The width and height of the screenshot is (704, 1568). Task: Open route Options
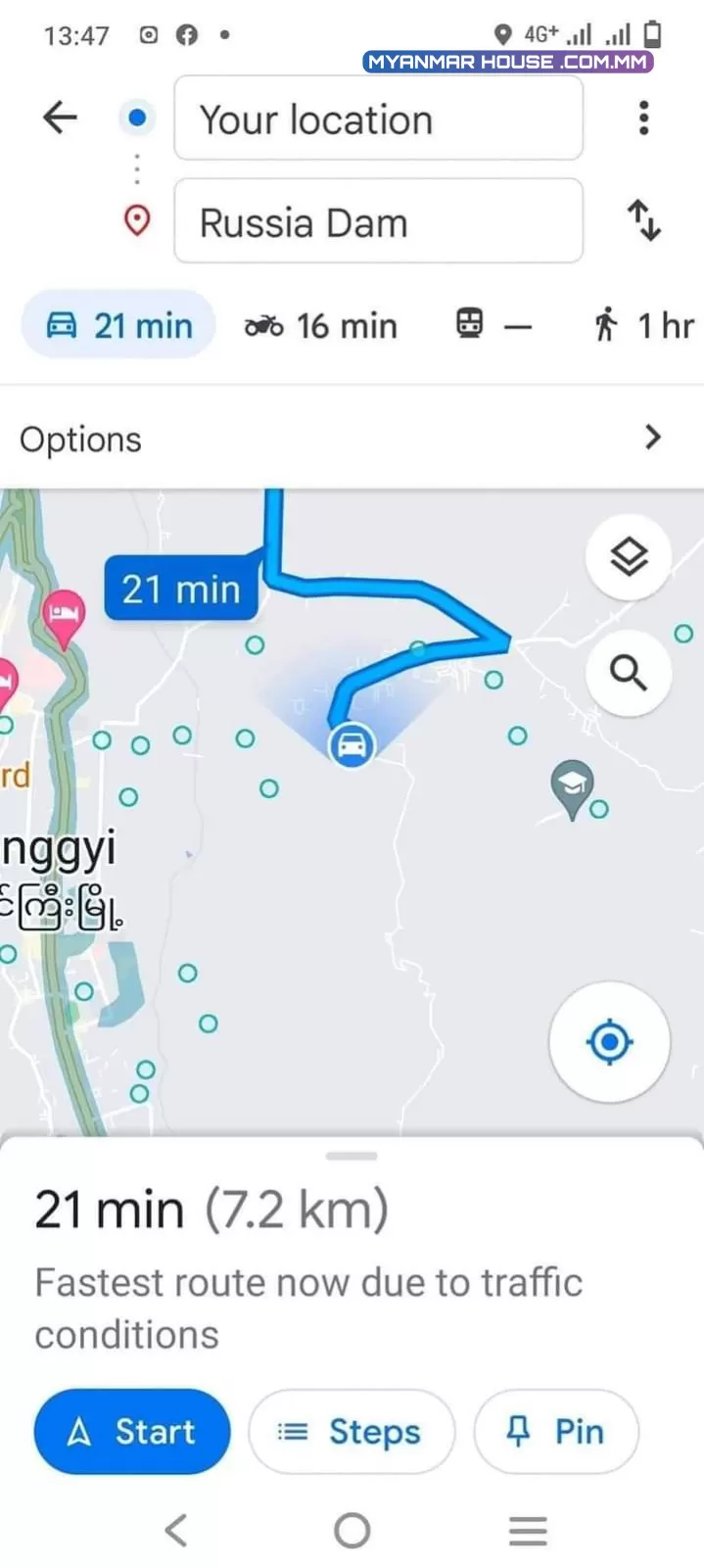point(352,438)
